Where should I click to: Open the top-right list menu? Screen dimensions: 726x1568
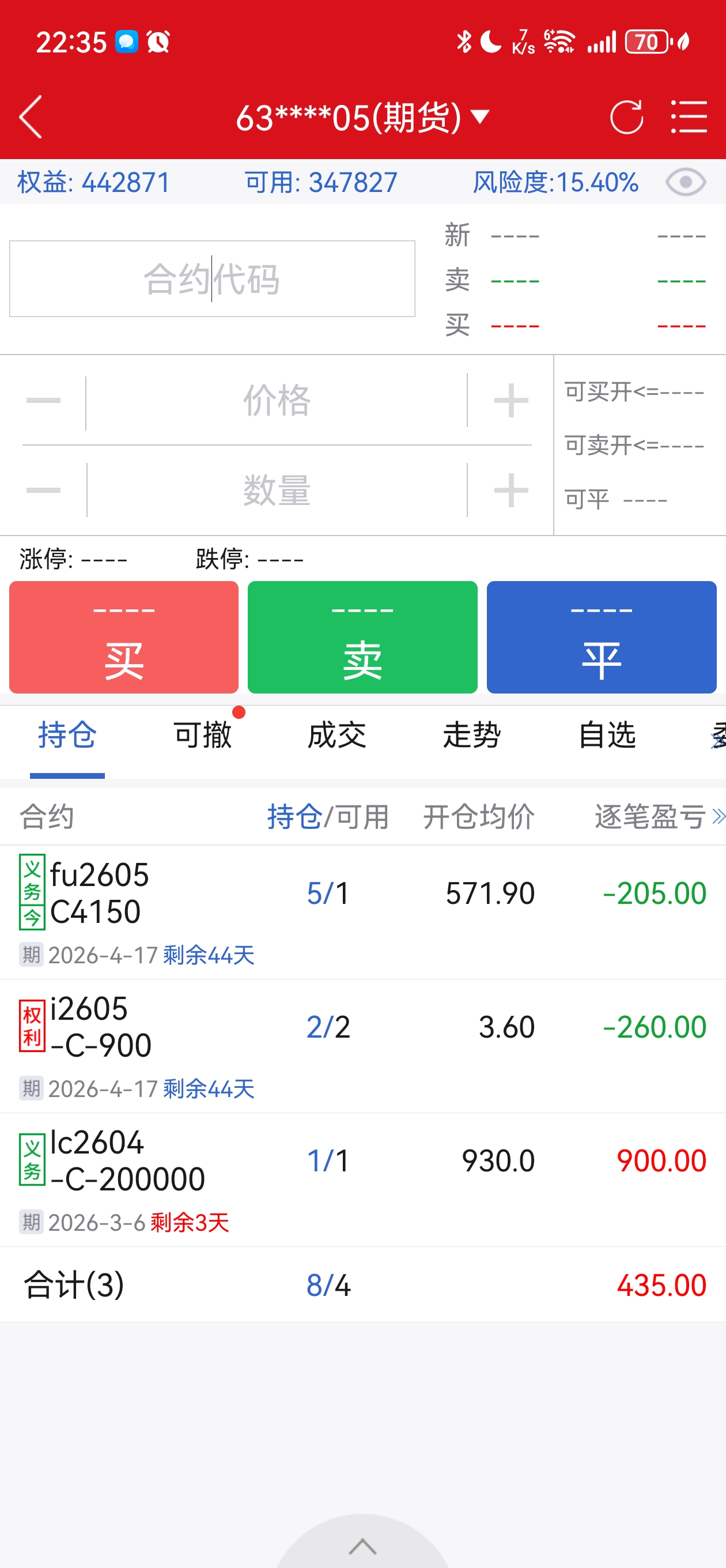pyautogui.click(x=689, y=117)
